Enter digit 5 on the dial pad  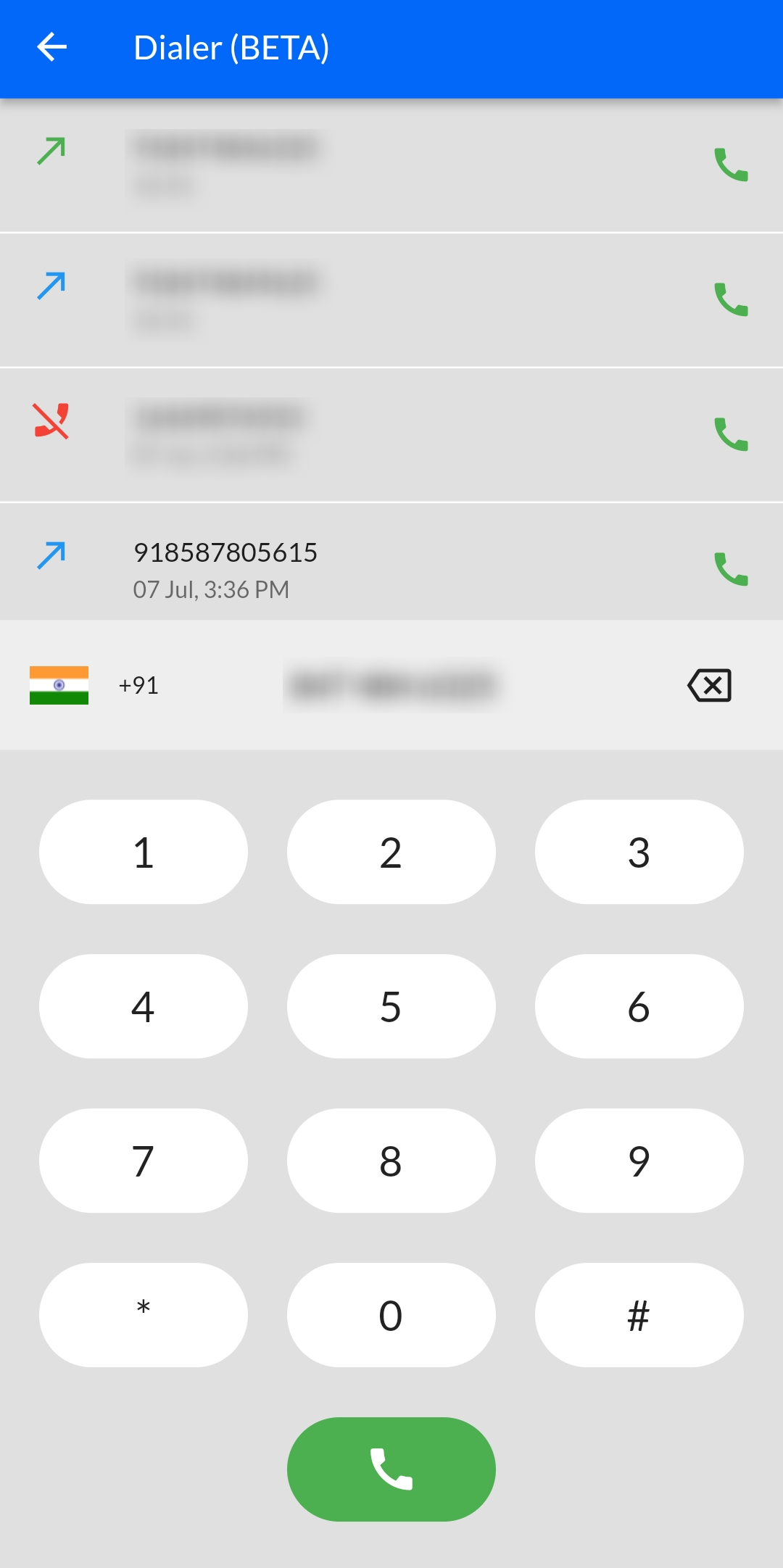click(x=391, y=1006)
